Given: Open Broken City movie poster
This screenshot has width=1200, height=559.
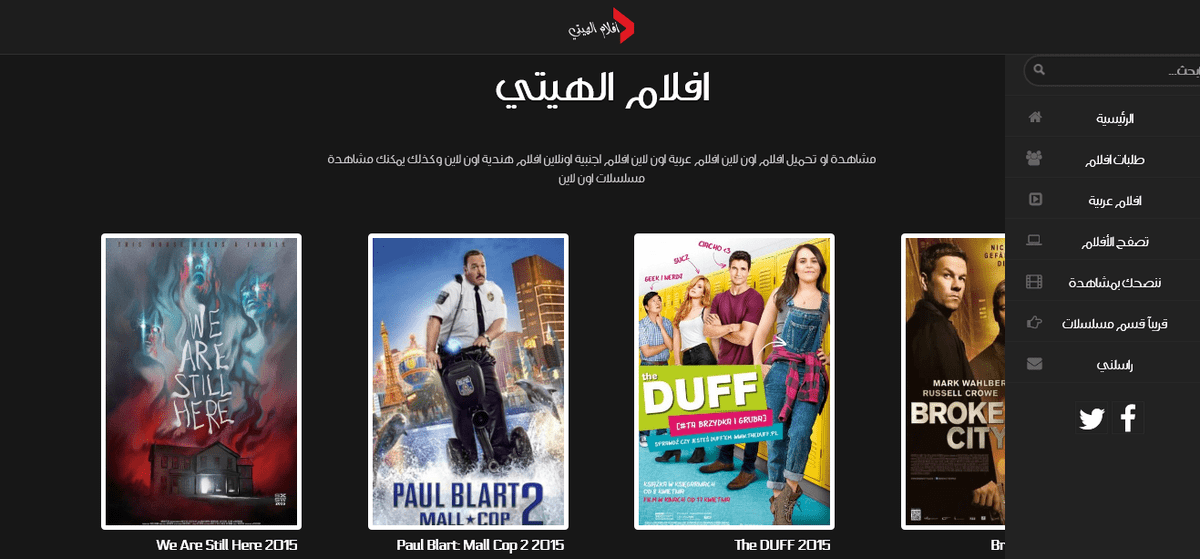Looking at the screenshot, I should point(953,381).
